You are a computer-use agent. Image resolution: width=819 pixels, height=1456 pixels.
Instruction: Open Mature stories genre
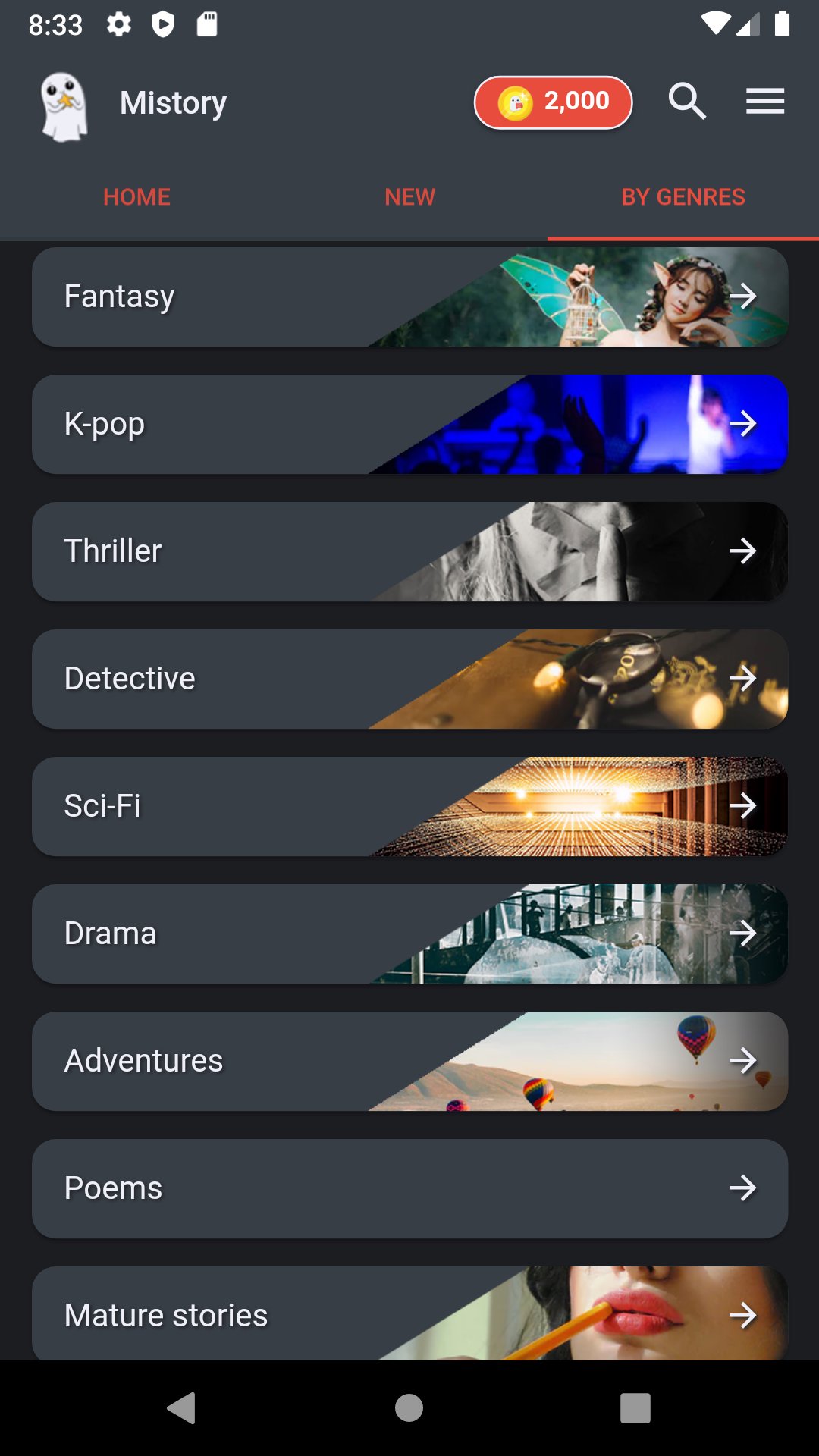(409, 1313)
